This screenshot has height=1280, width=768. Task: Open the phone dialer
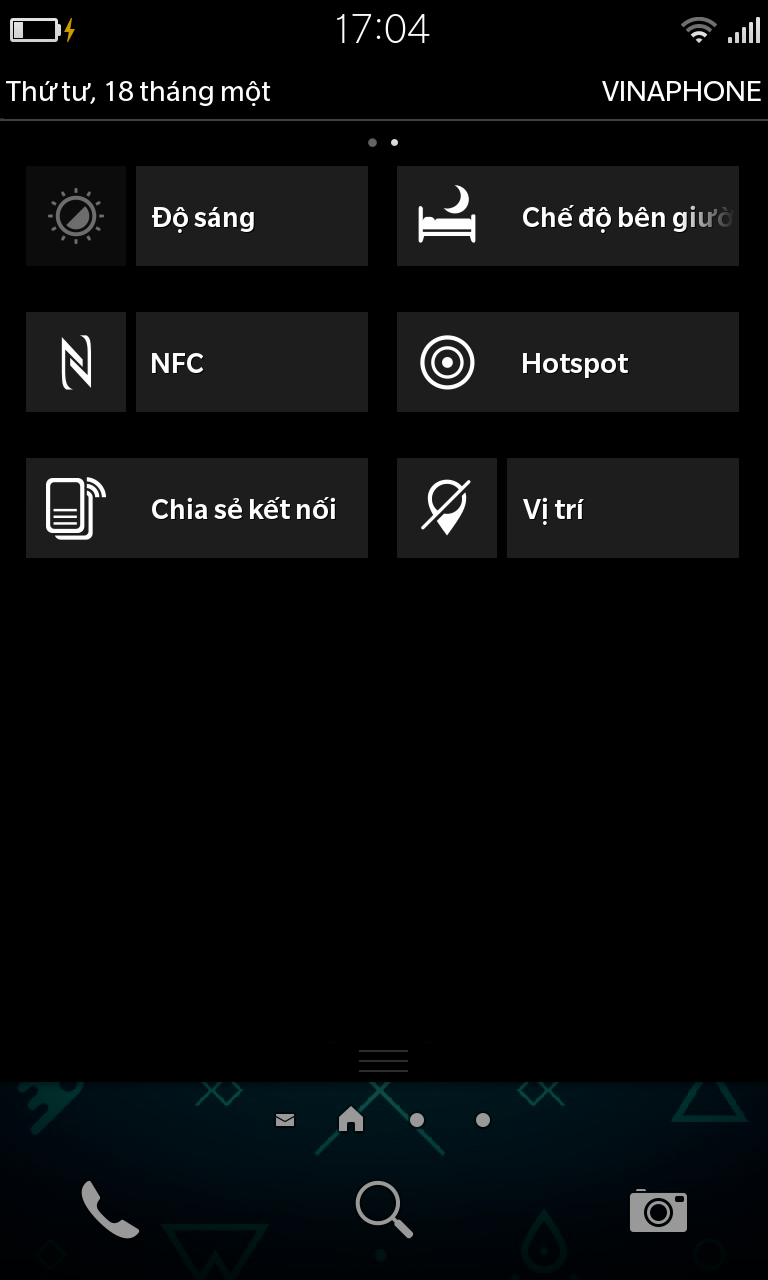click(x=109, y=1210)
